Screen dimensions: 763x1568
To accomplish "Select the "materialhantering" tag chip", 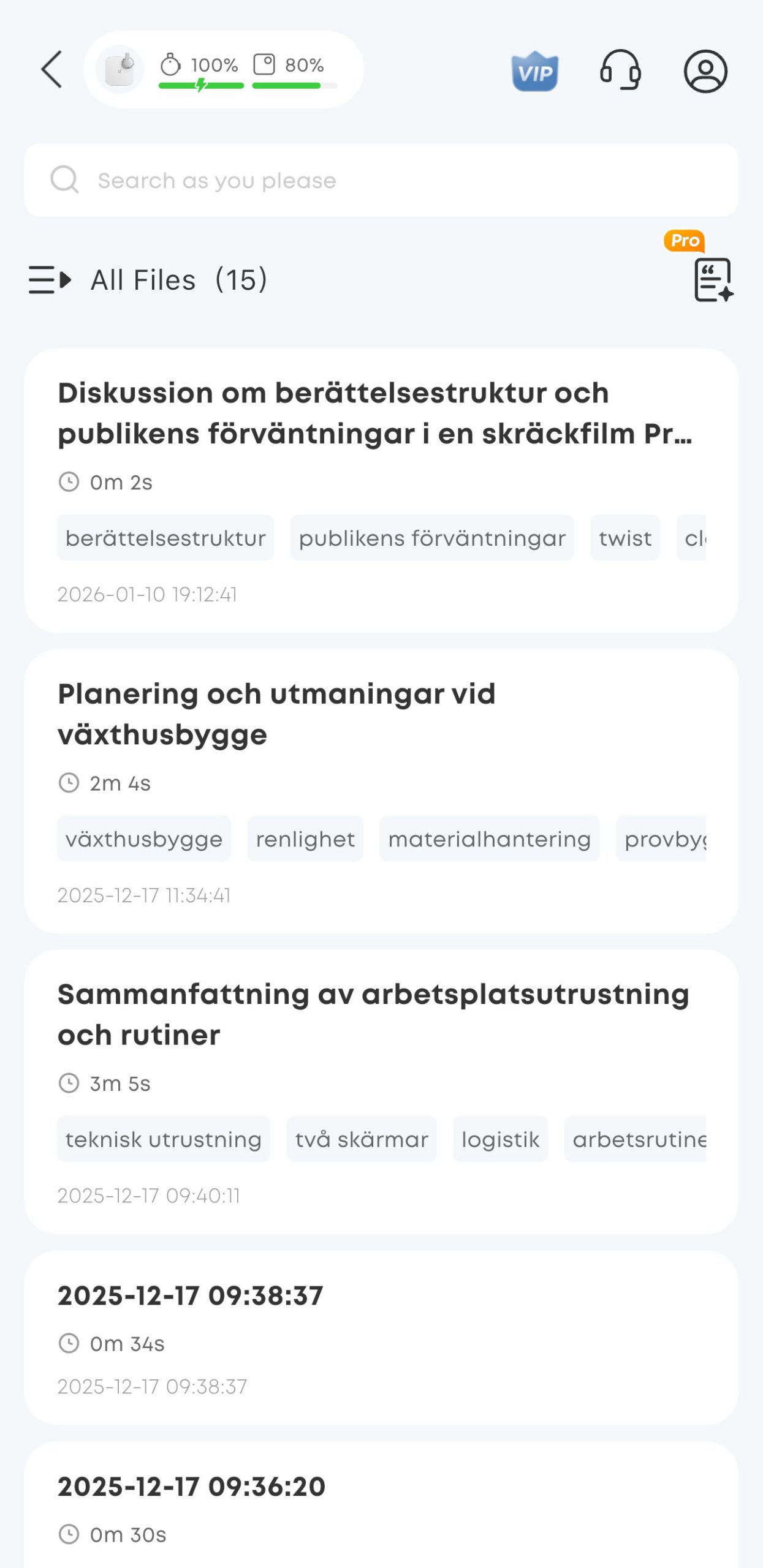I will tap(489, 839).
